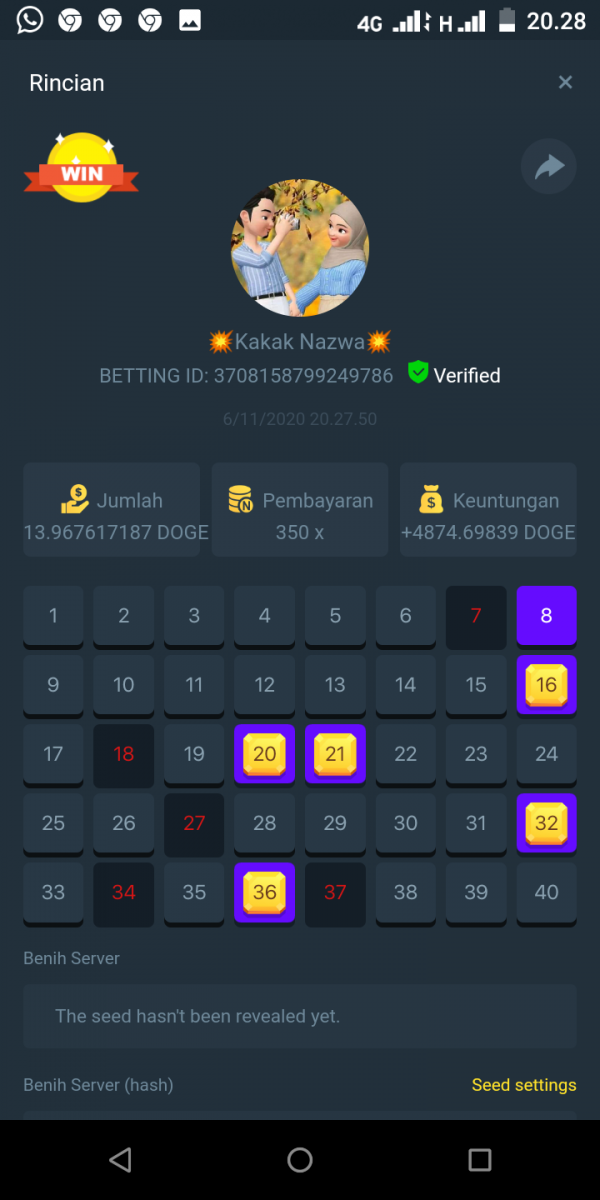Share this winning bet

pyautogui.click(x=549, y=167)
